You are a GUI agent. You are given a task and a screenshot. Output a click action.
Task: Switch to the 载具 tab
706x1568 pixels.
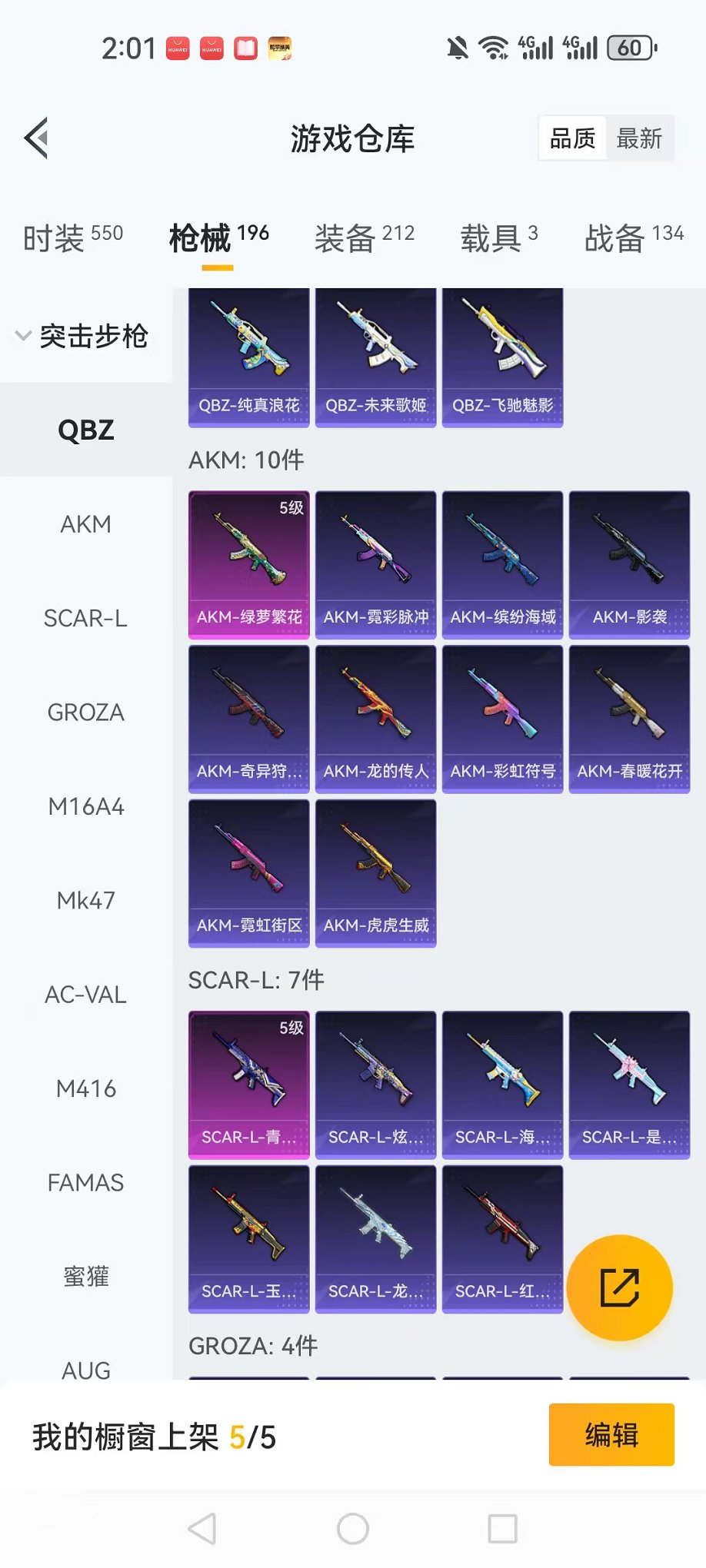pyautogui.click(x=498, y=238)
